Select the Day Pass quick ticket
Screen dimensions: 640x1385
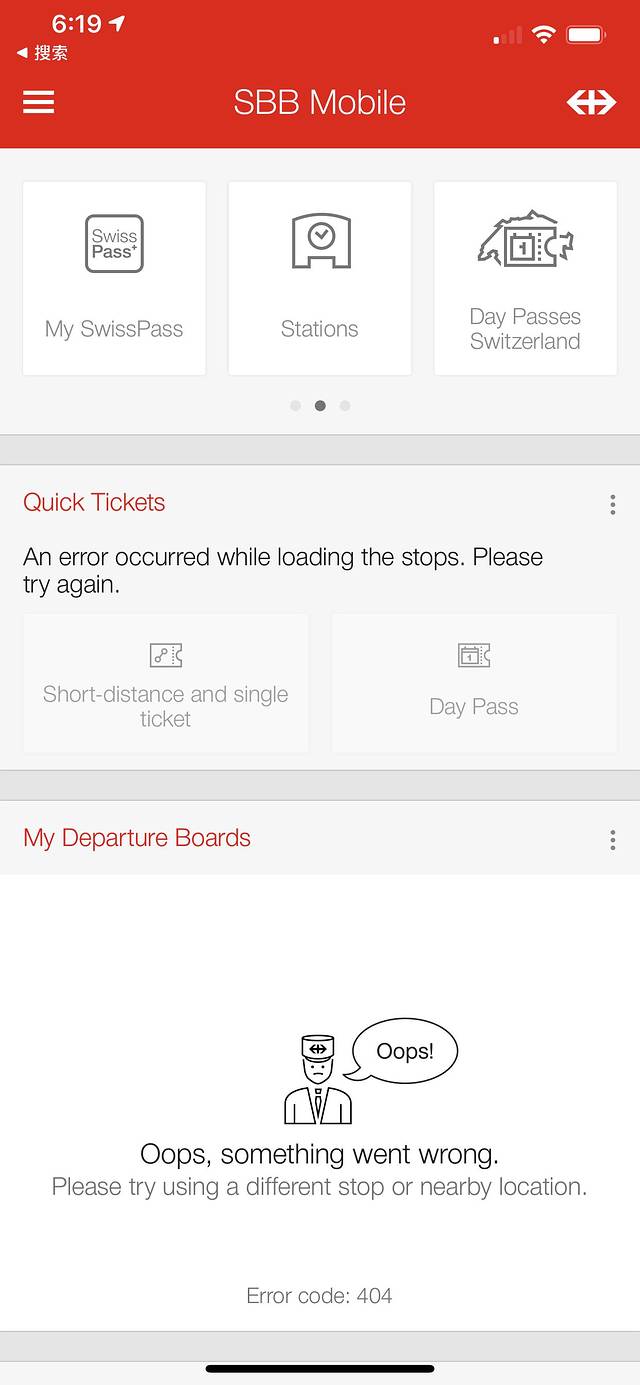point(474,683)
